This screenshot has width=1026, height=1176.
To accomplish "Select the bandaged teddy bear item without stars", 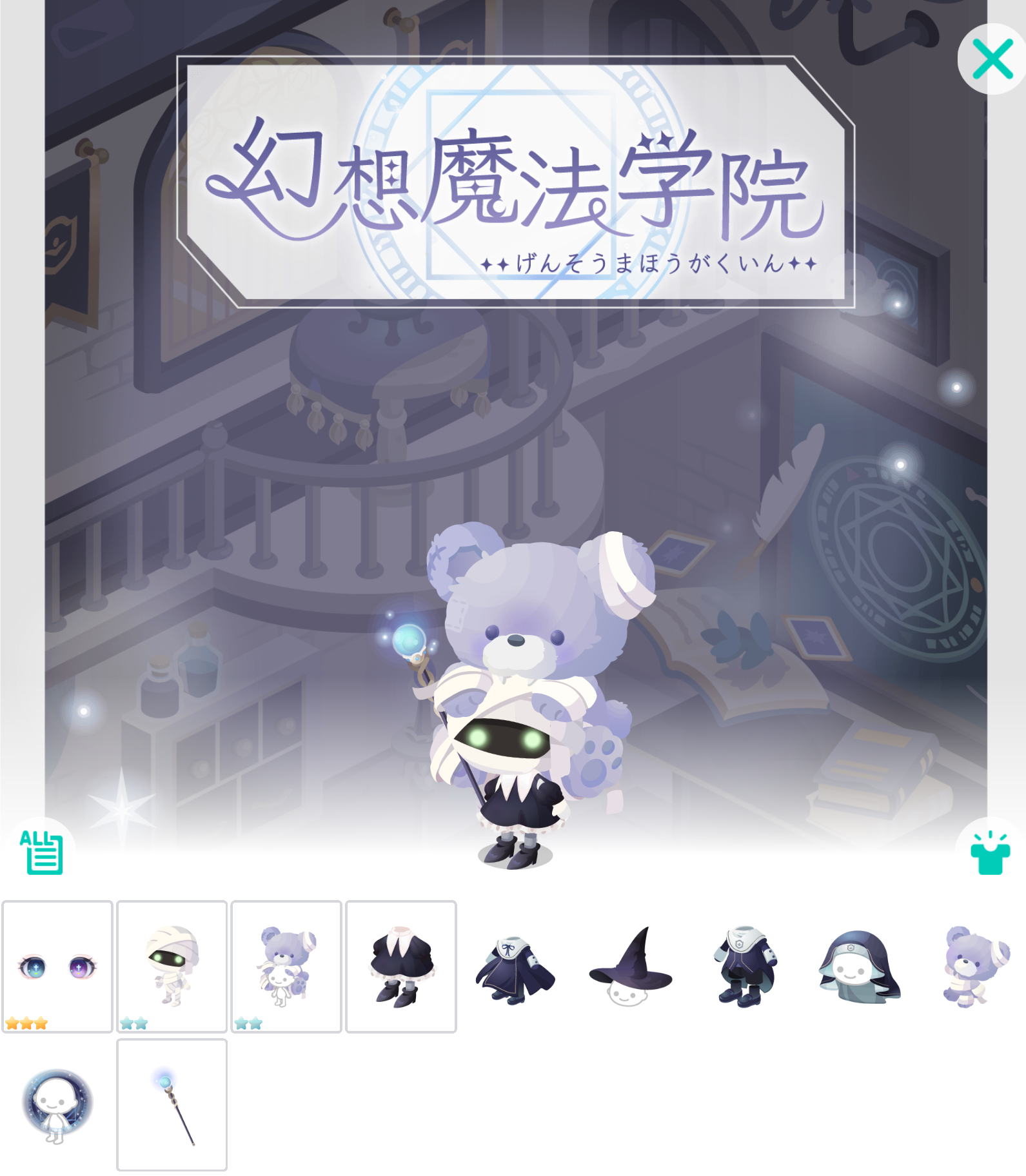I will (974, 966).
